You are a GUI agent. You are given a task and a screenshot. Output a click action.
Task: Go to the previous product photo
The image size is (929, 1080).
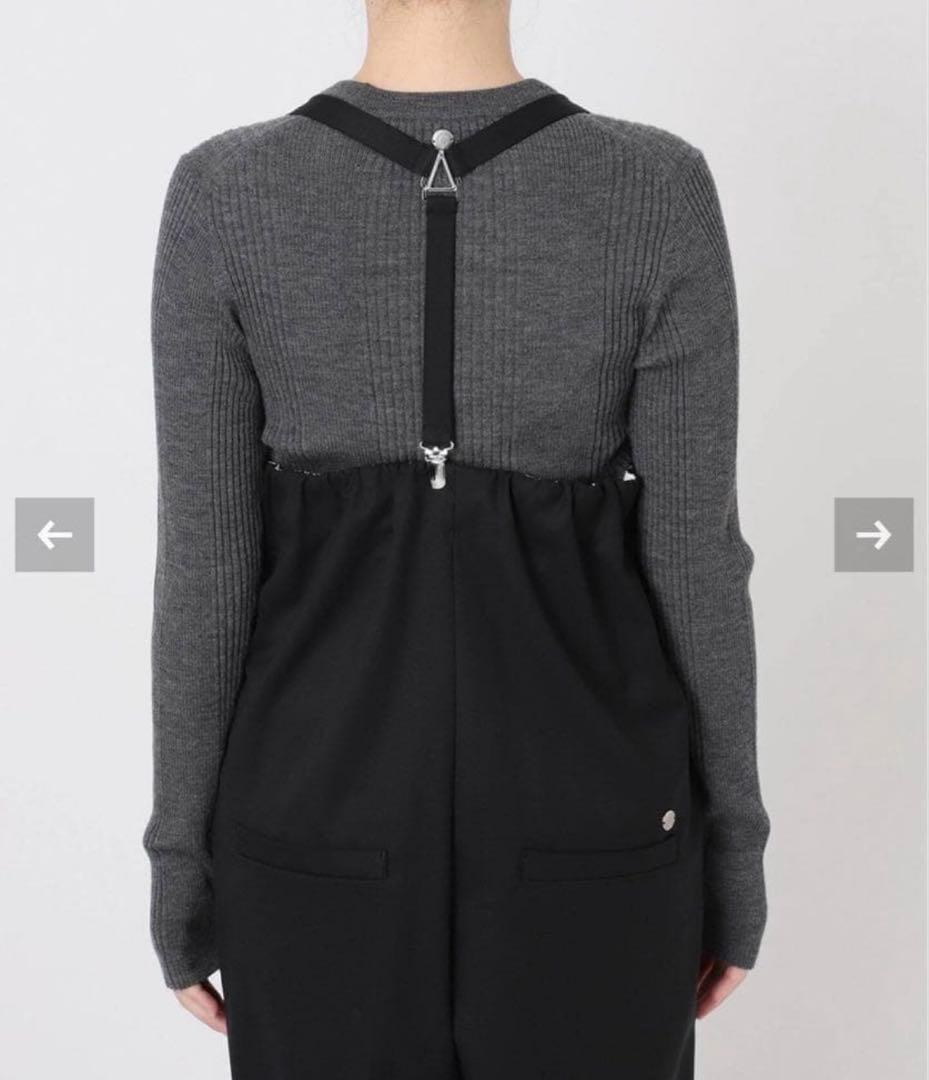click(54, 535)
